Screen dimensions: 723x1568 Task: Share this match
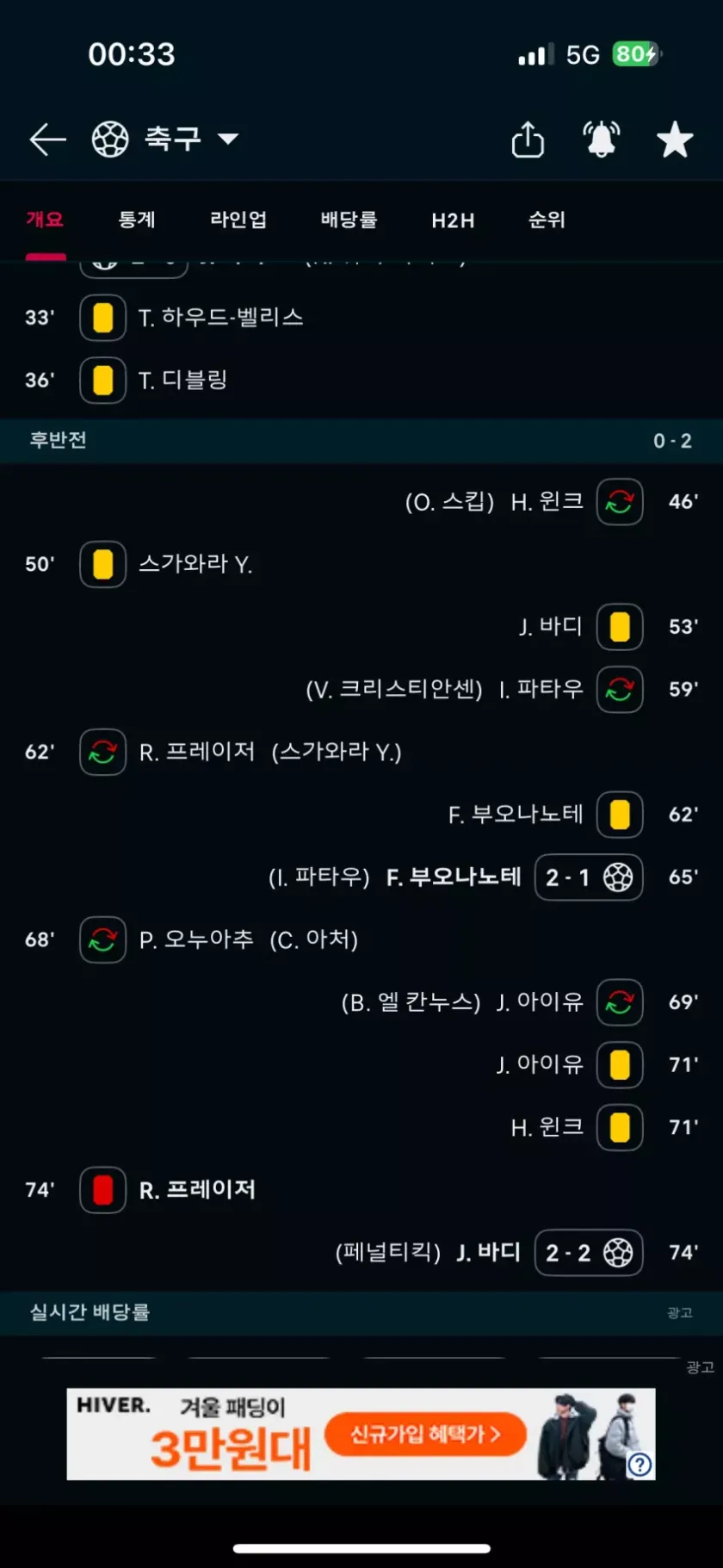click(x=528, y=139)
